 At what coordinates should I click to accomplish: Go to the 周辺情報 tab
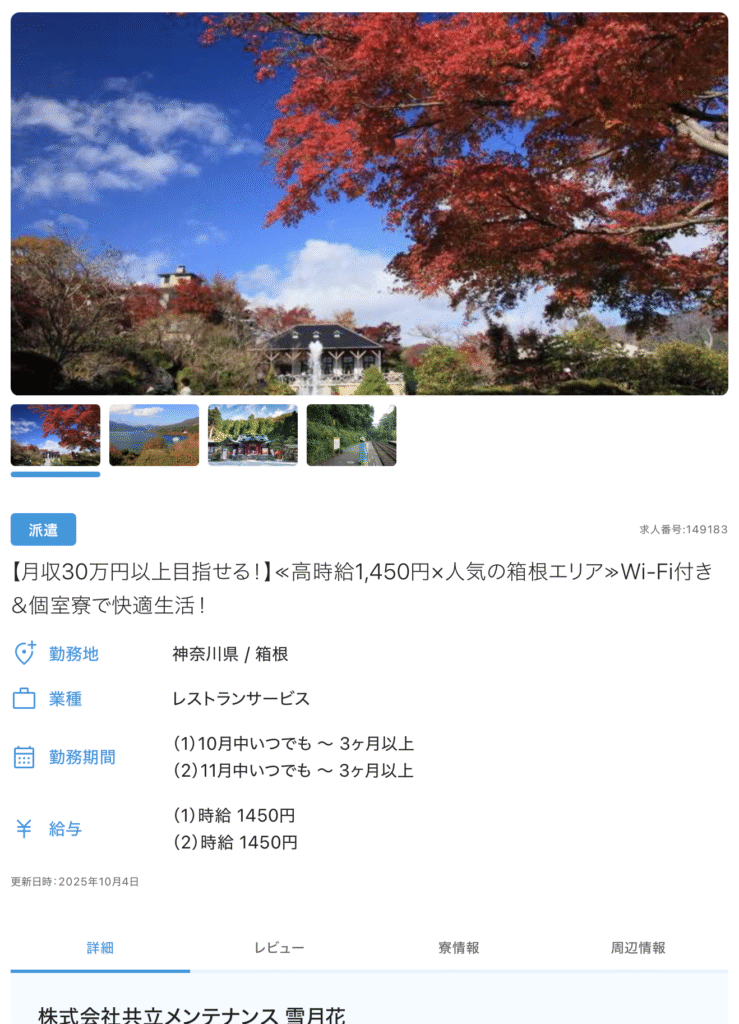(x=638, y=948)
